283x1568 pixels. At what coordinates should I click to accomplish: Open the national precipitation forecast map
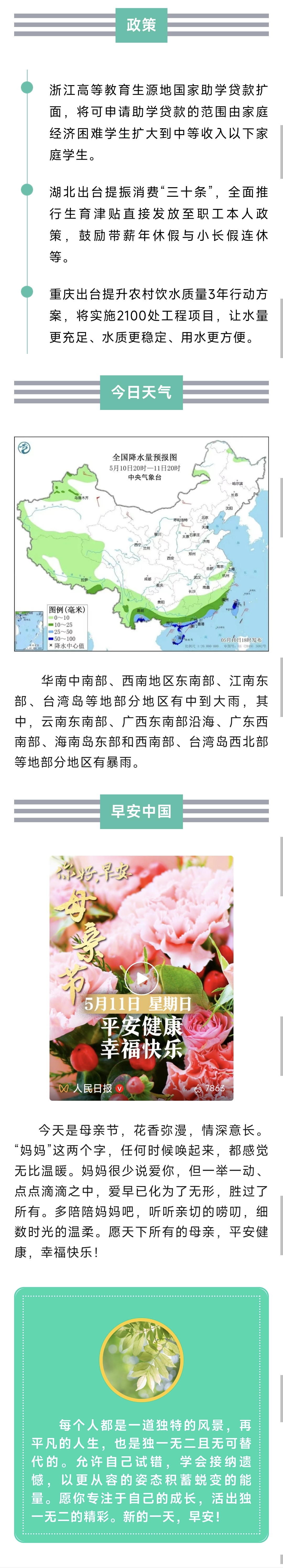pos(141,544)
